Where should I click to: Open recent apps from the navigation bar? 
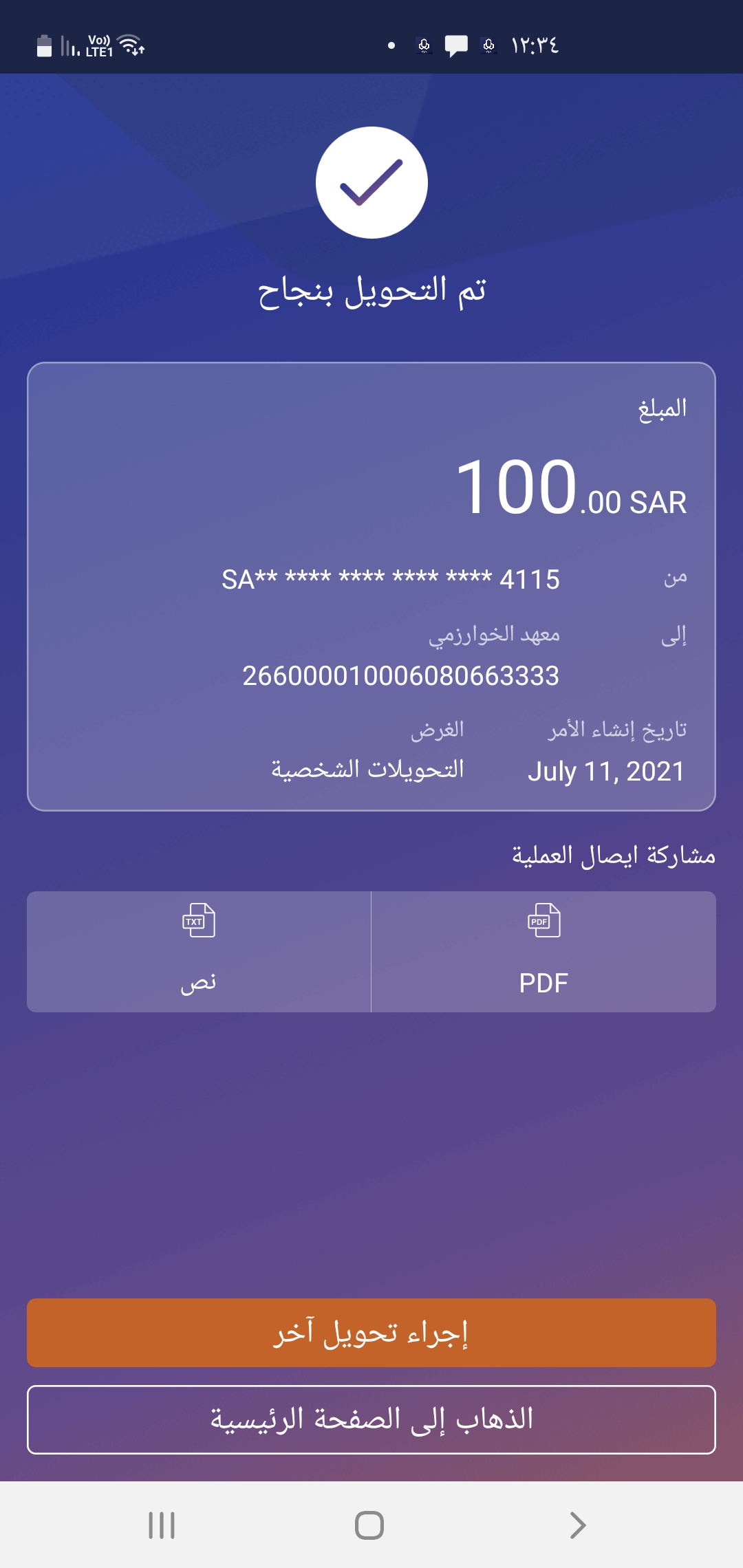click(x=162, y=1525)
